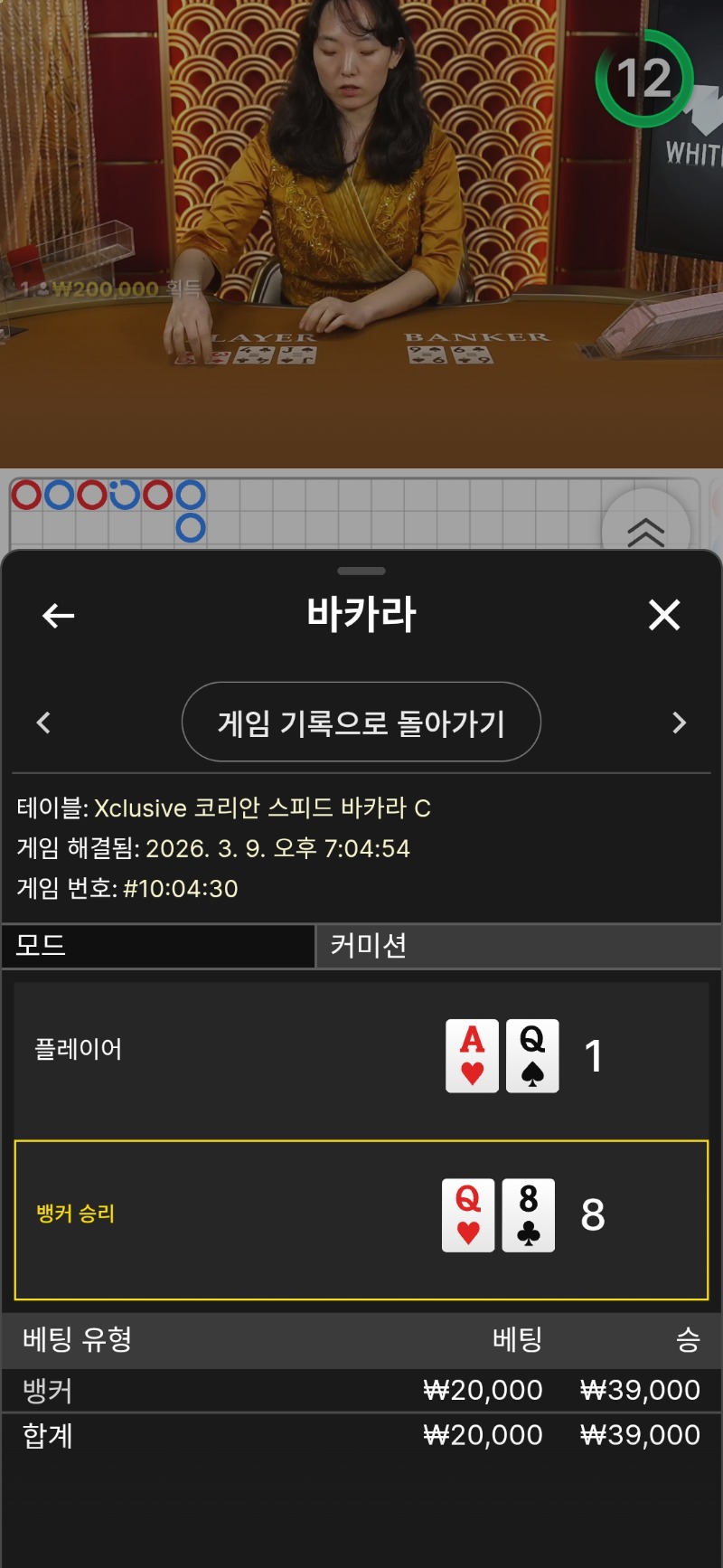Tap 게임 기록으로 돌아가기 button

(361, 723)
